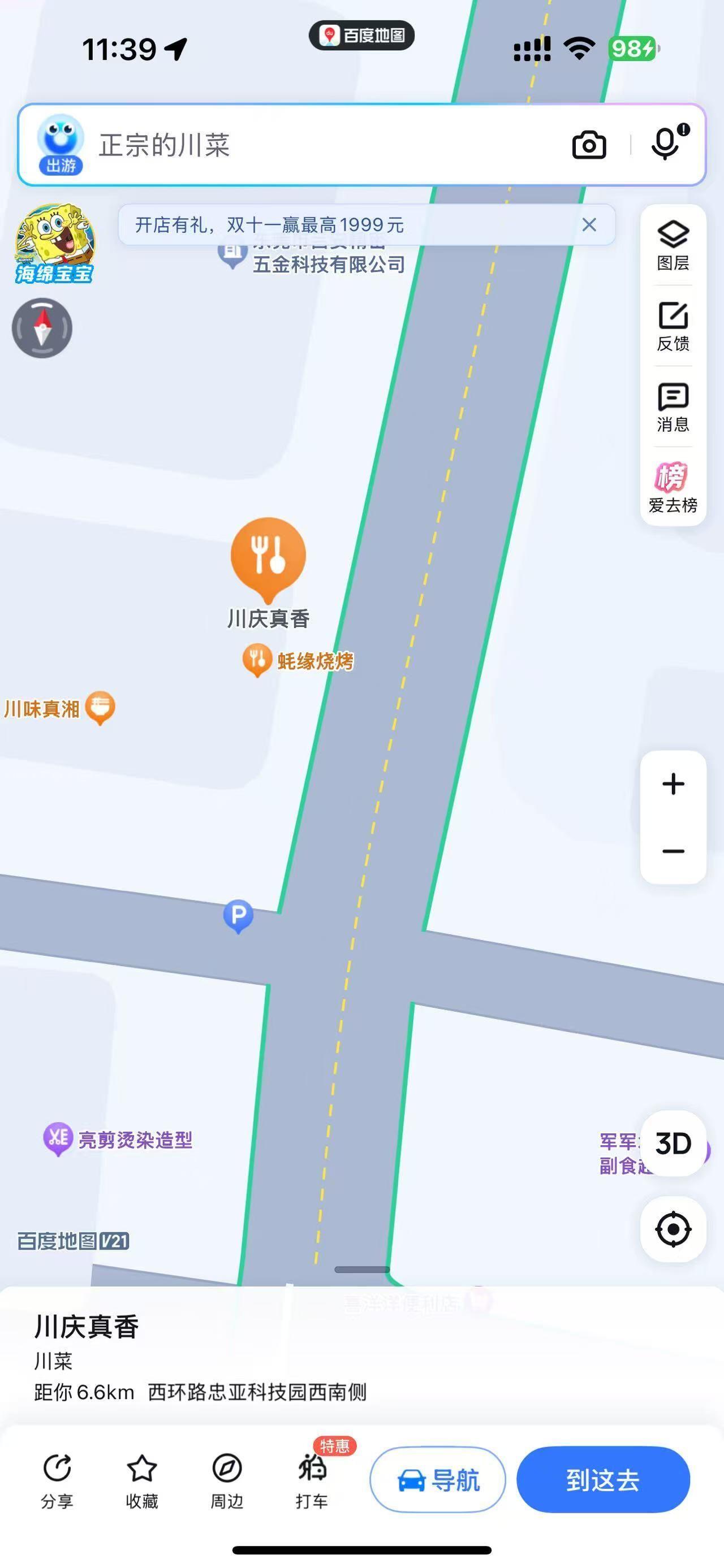Image resolution: width=724 pixels, height=1568 pixels.
Task: Open 反馈 to report a map issue
Action: click(x=673, y=327)
